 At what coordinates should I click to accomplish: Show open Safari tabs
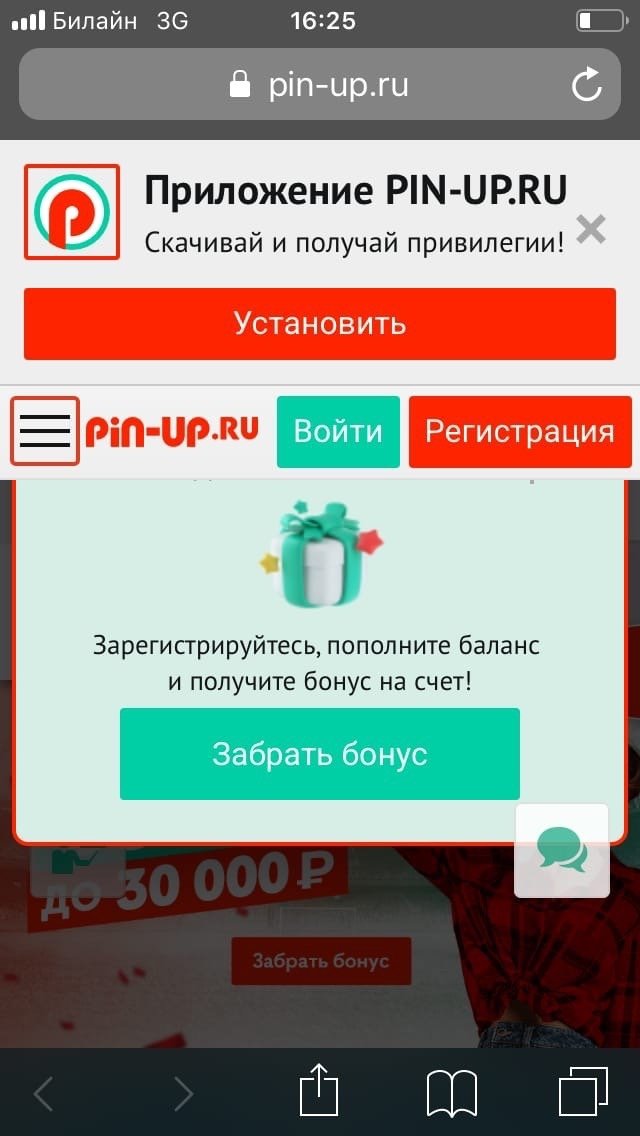(583, 1092)
